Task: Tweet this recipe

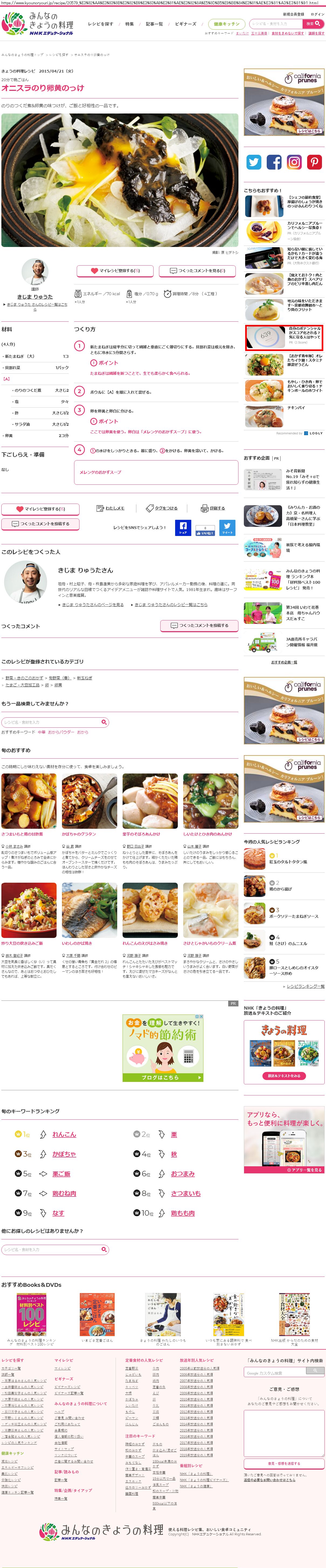Action: (x=227, y=528)
